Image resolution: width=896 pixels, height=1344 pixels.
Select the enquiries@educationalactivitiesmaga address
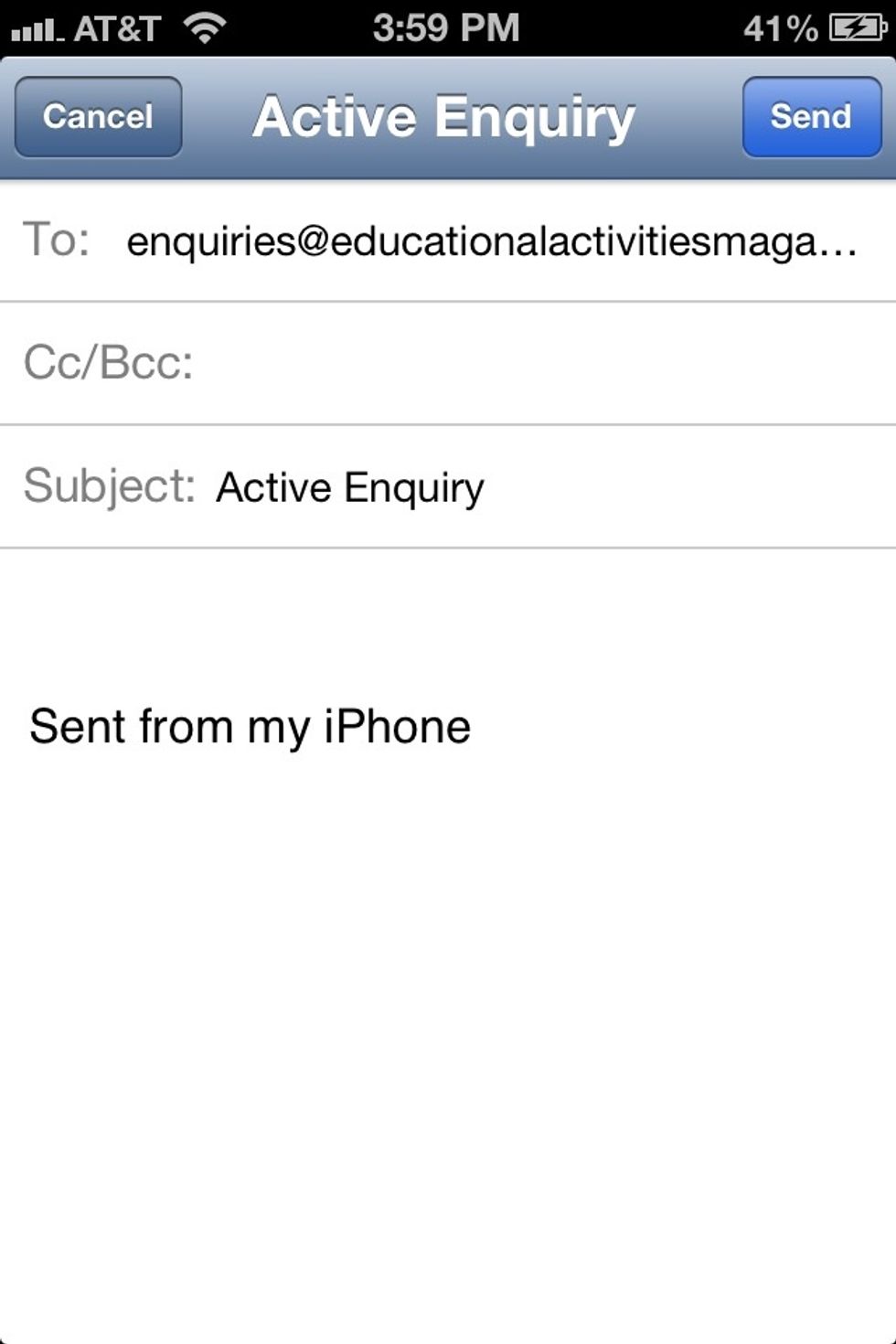[x=494, y=240]
